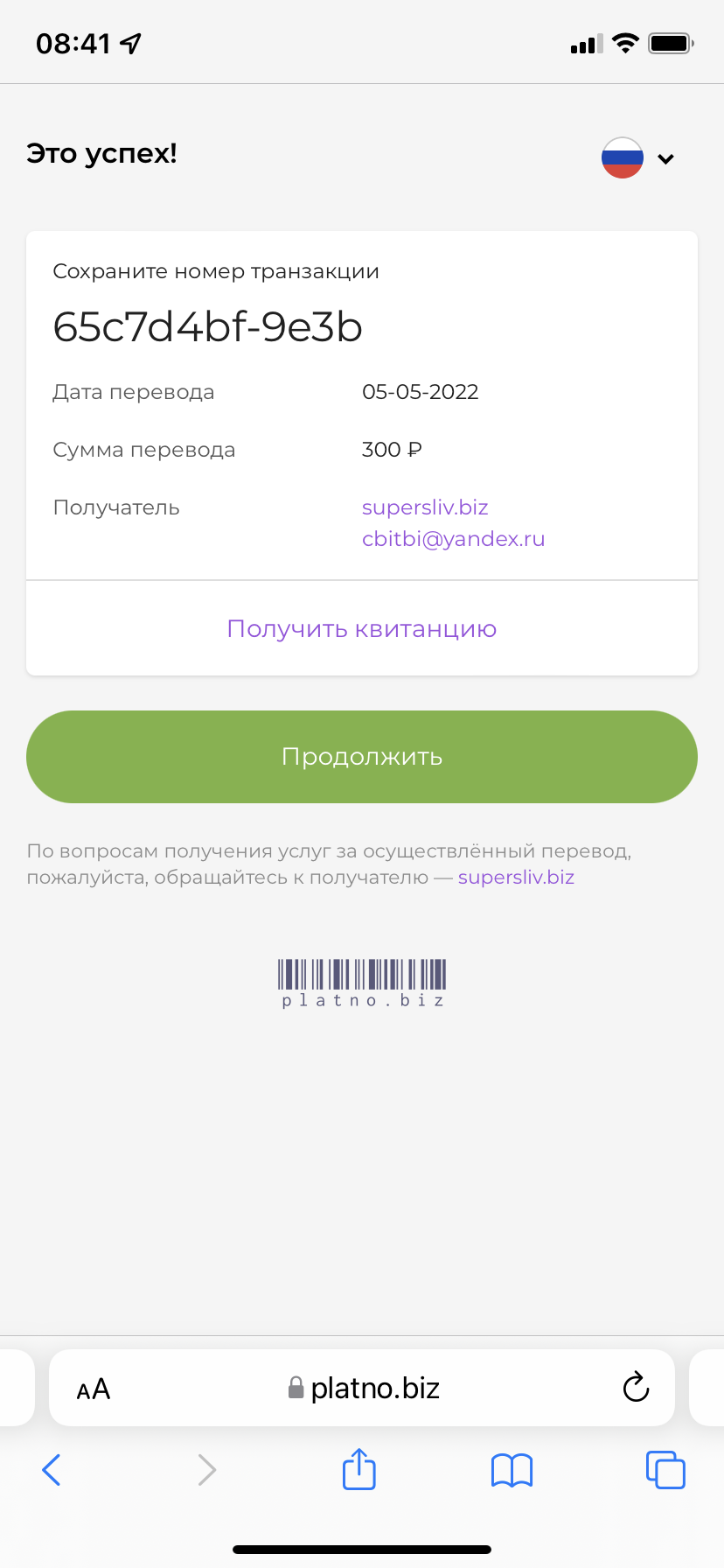
Task: Tap the platno.biz address bar
Action: click(364, 1388)
